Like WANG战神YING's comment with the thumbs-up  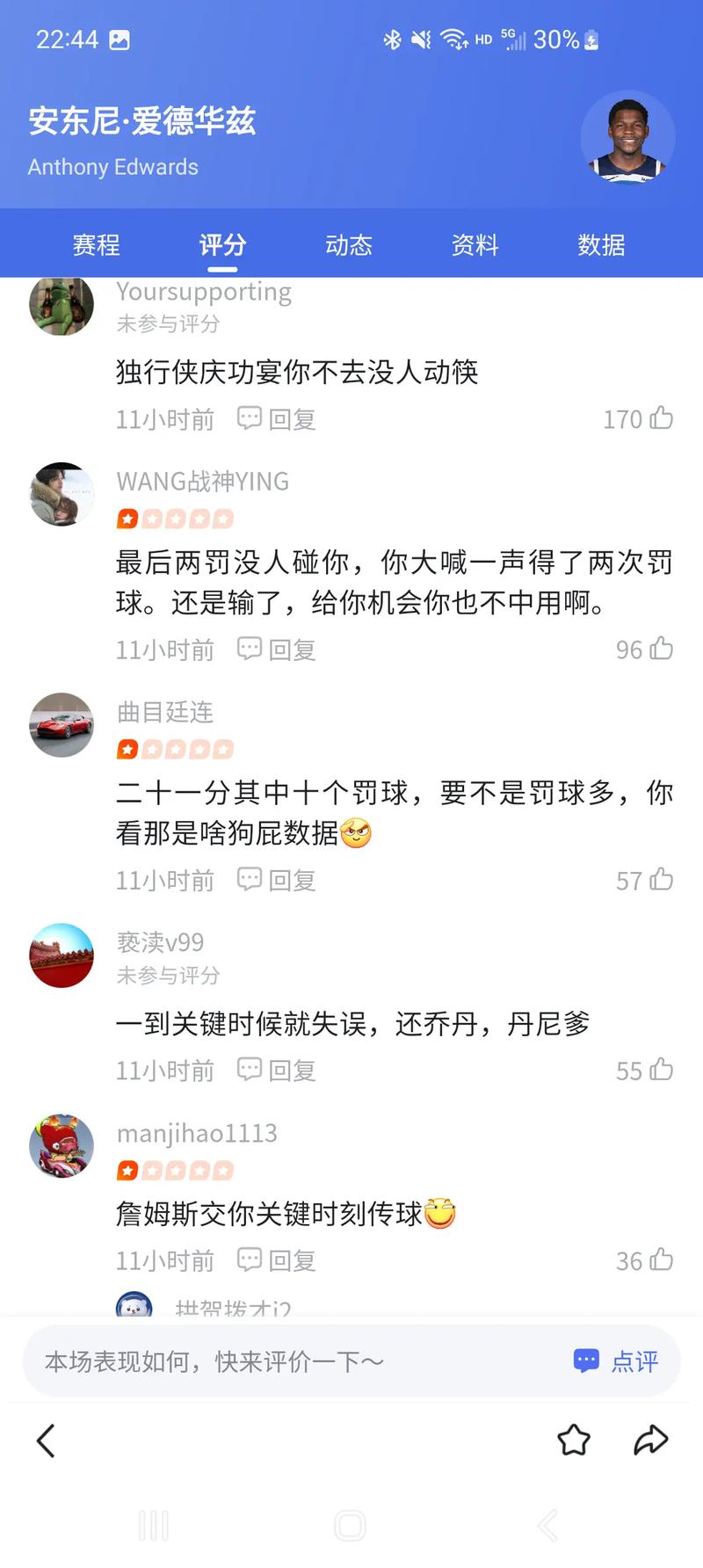point(660,650)
